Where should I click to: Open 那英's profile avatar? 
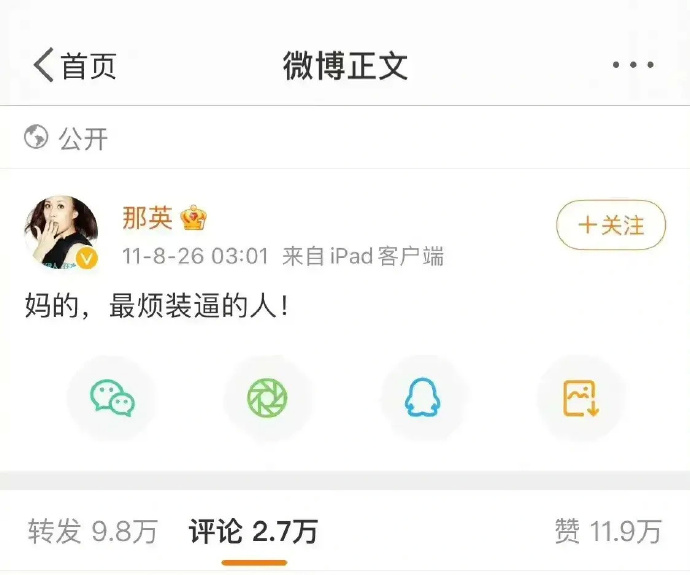tap(62, 233)
